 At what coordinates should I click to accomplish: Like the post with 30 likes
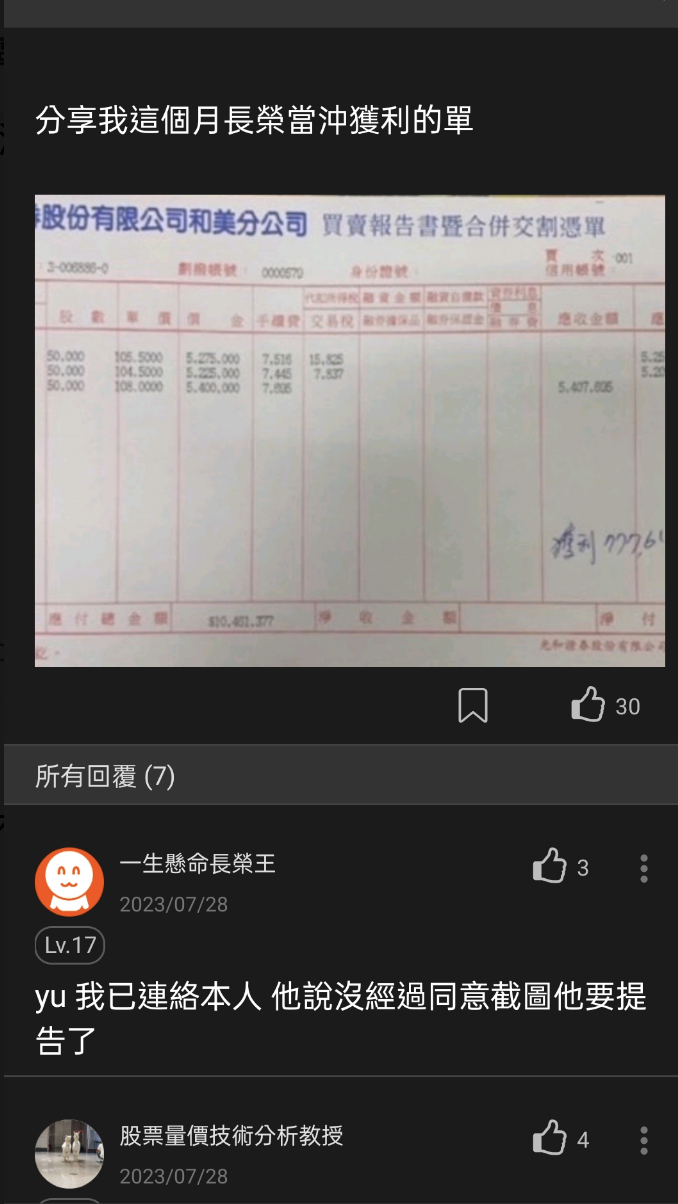point(589,705)
